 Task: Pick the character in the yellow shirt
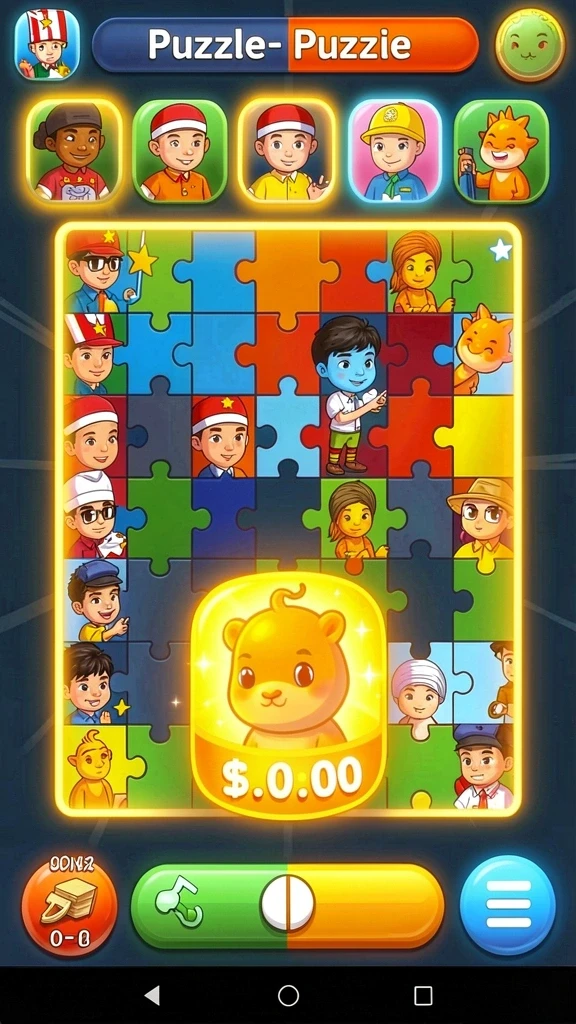tap(286, 151)
